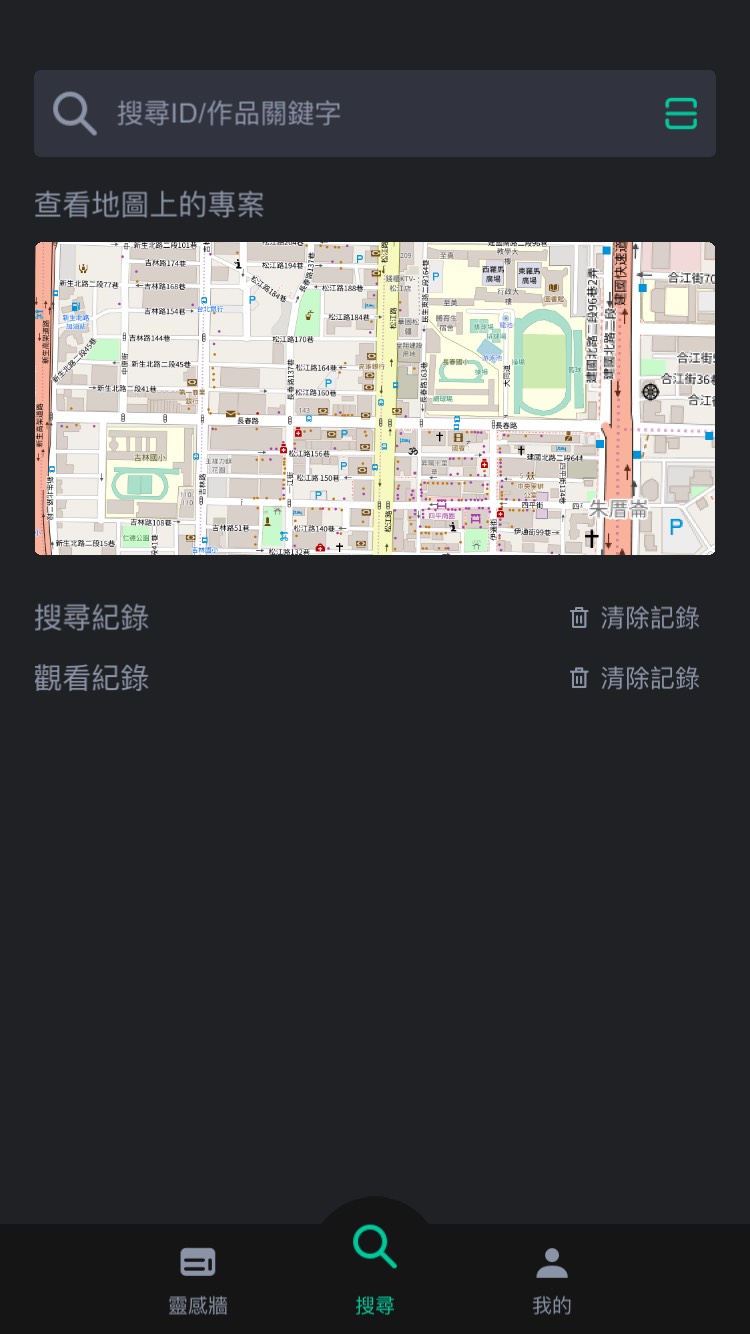Go to the 我的 tab
The width and height of the screenshot is (750, 1334).
pyautogui.click(x=552, y=1279)
